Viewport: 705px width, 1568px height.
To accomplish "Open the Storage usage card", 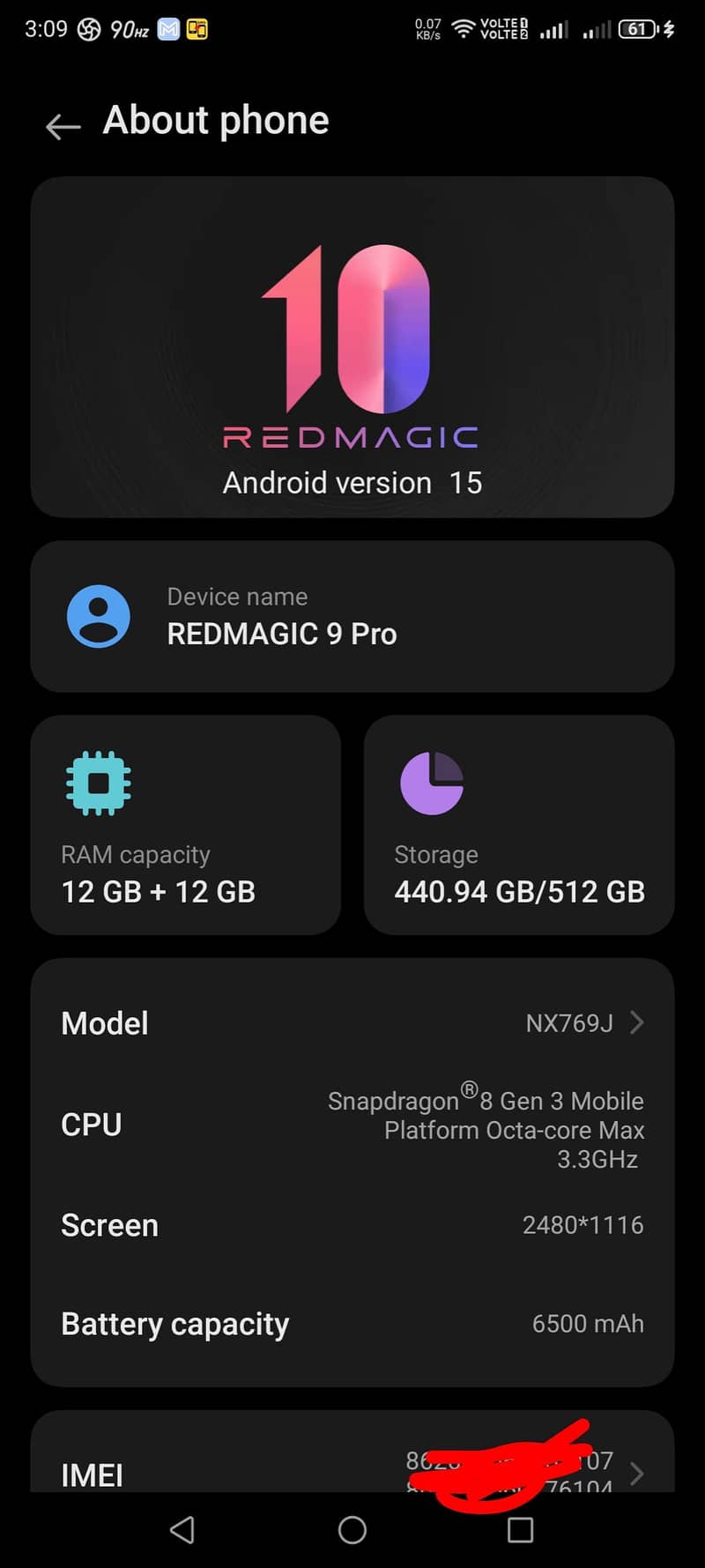I will coord(519,825).
